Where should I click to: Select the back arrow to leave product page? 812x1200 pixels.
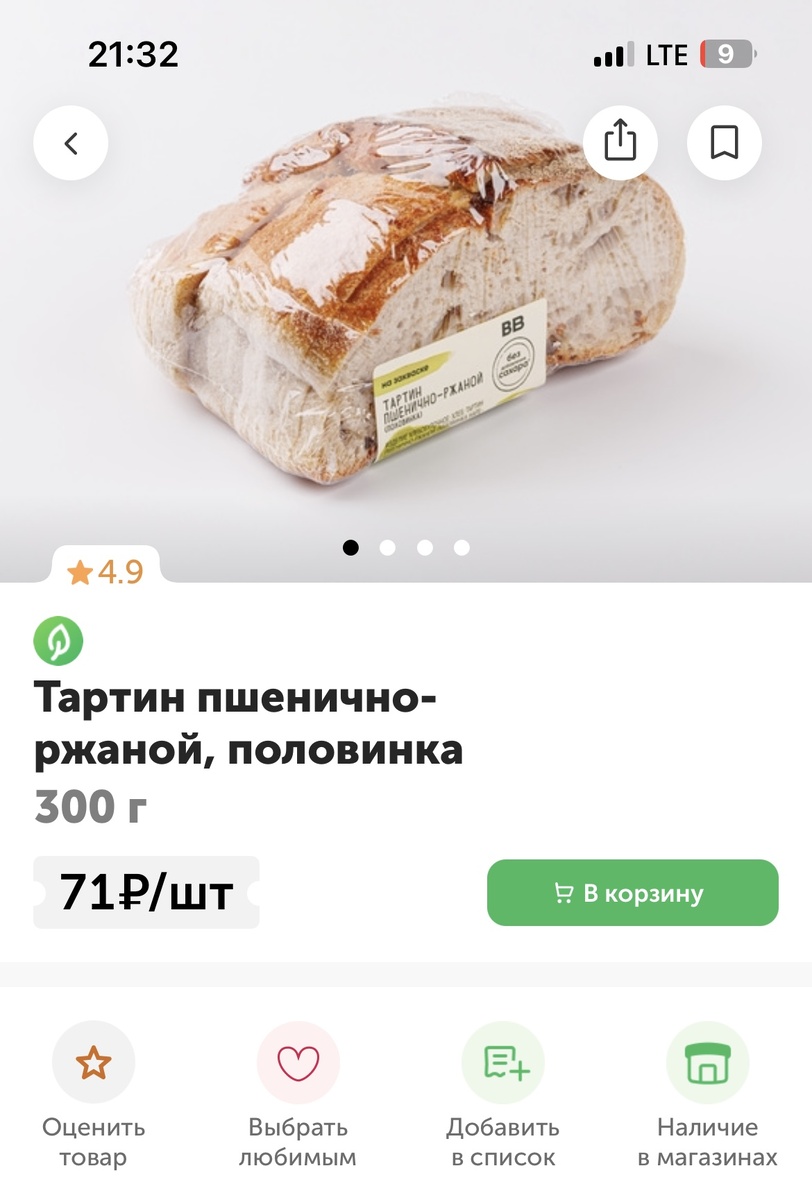point(70,142)
